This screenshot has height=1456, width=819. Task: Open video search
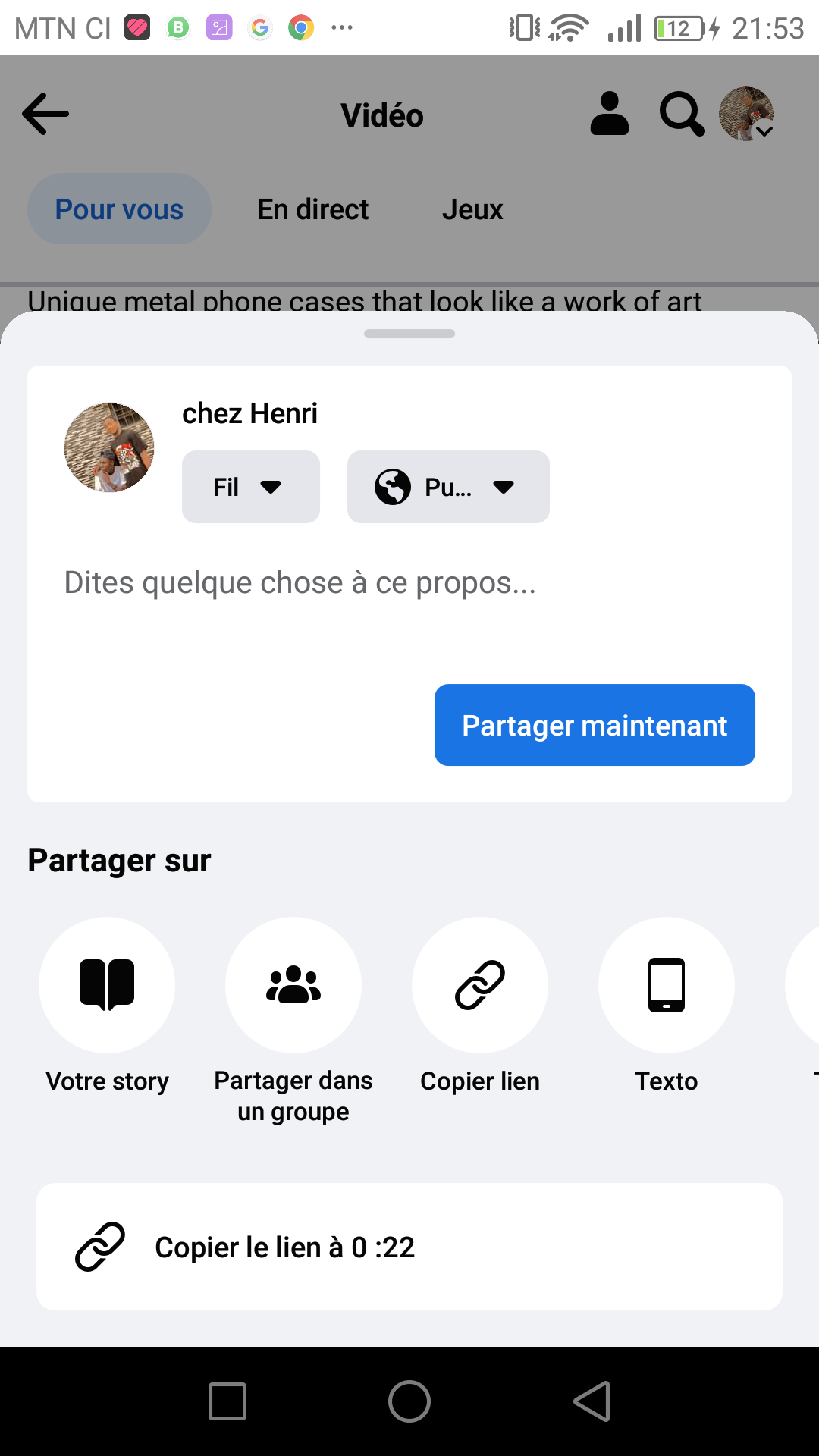[681, 115]
